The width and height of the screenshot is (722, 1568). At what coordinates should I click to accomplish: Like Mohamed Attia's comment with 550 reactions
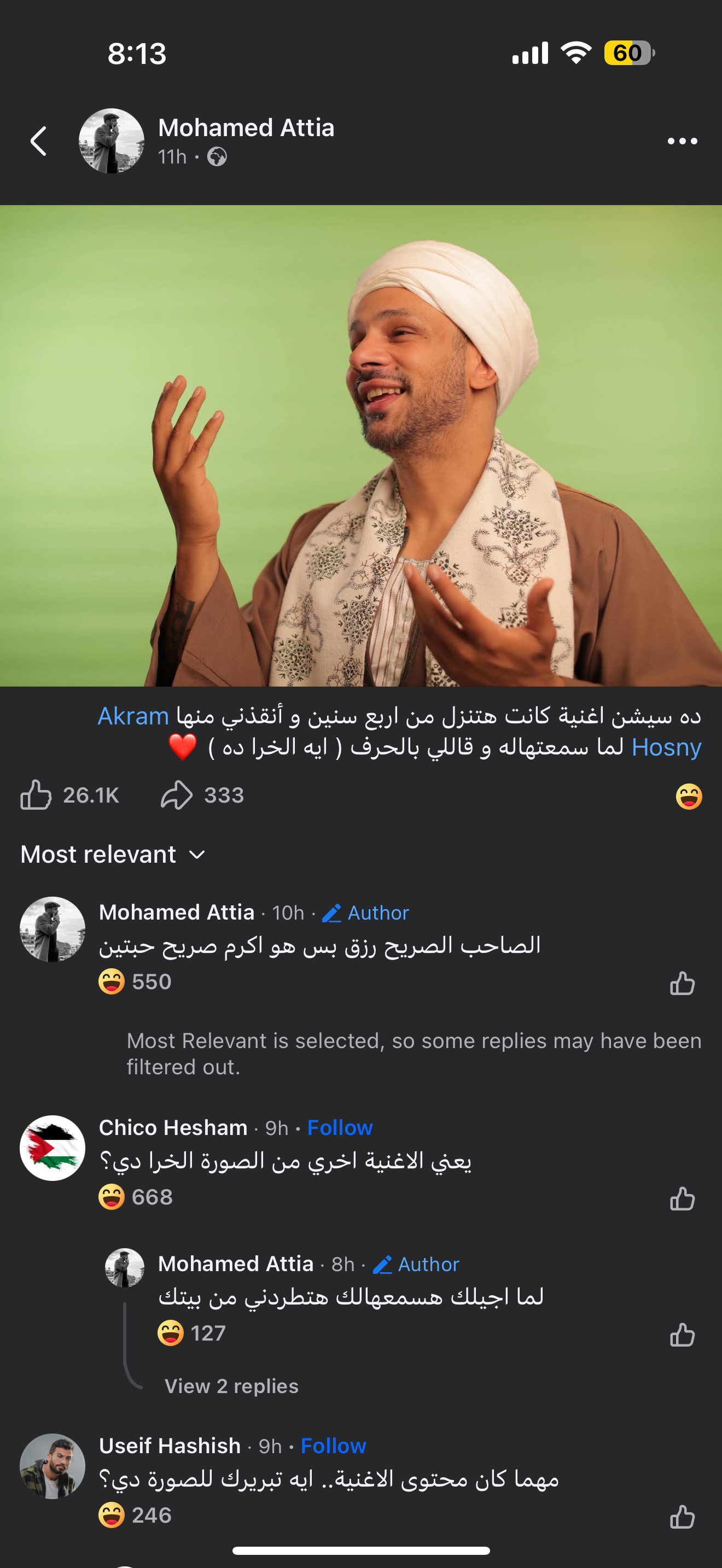[x=682, y=982]
